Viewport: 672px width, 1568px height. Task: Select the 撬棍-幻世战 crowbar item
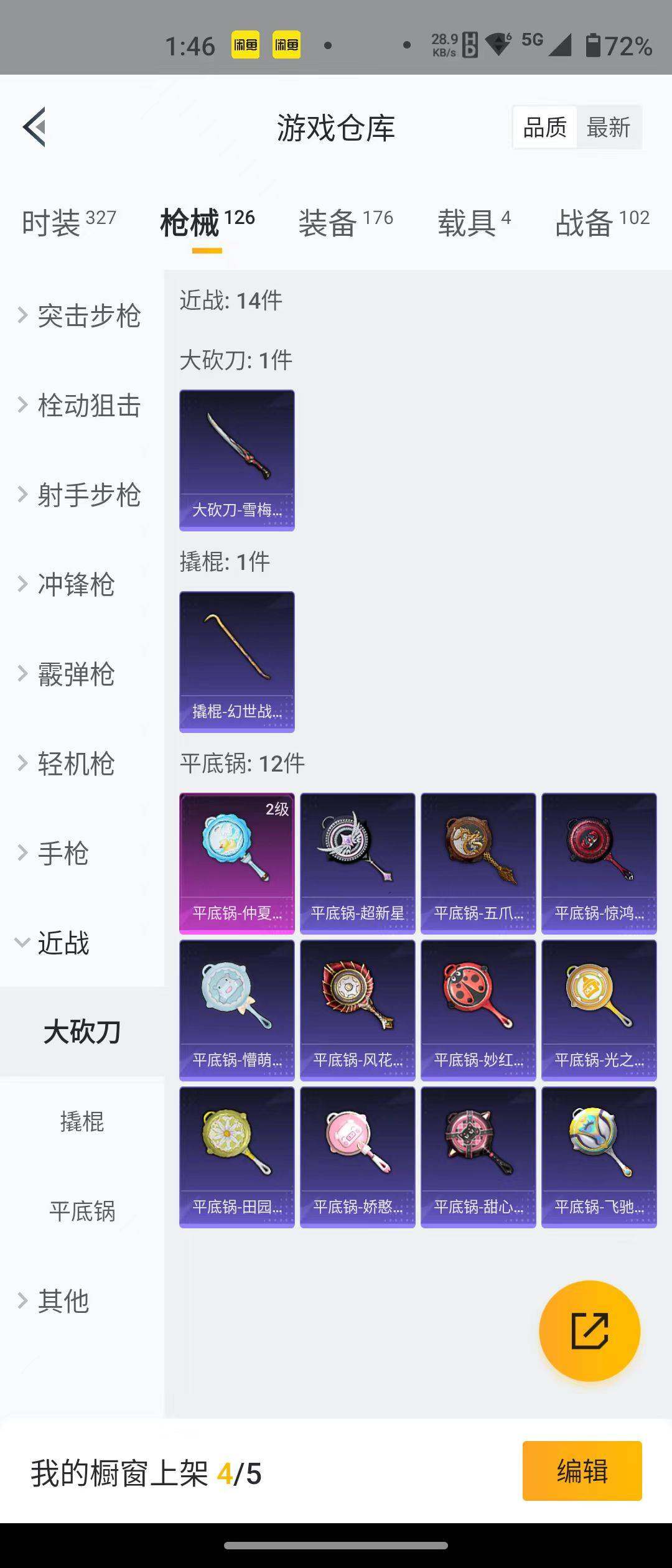pyautogui.click(x=236, y=663)
